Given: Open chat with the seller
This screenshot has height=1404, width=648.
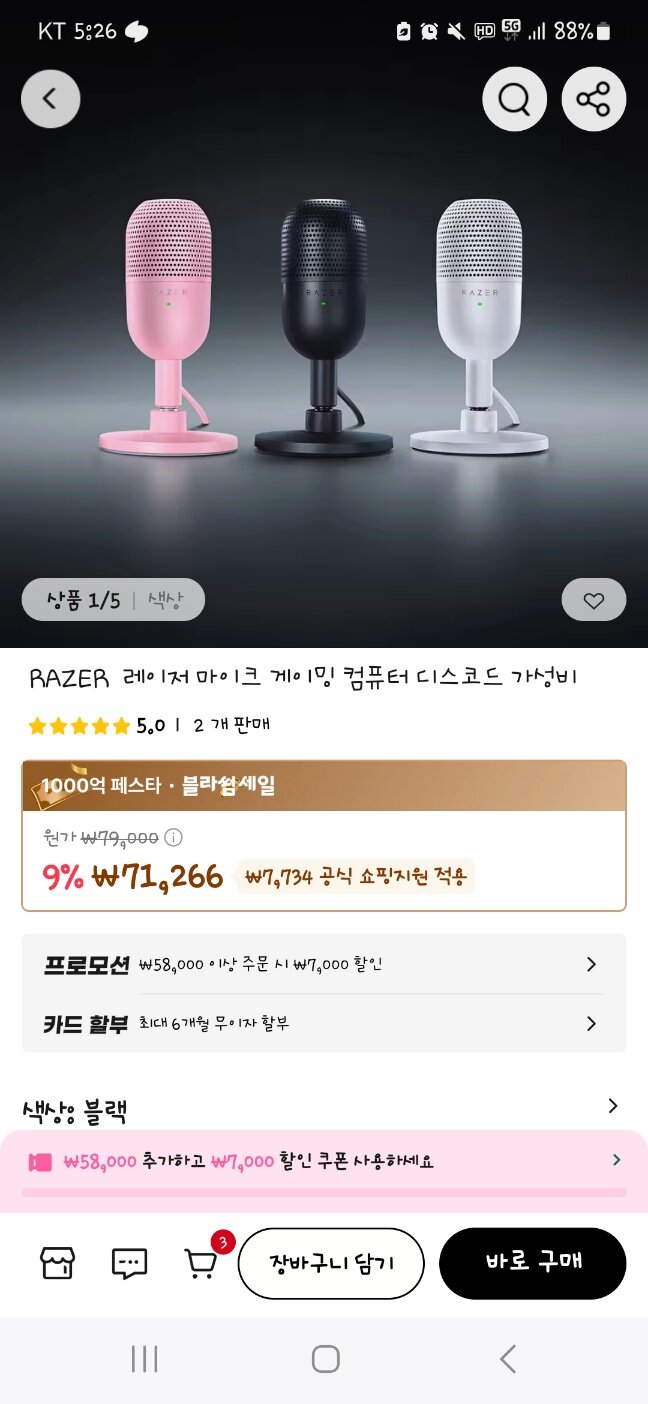Looking at the screenshot, I should [x=129, y=1264].
